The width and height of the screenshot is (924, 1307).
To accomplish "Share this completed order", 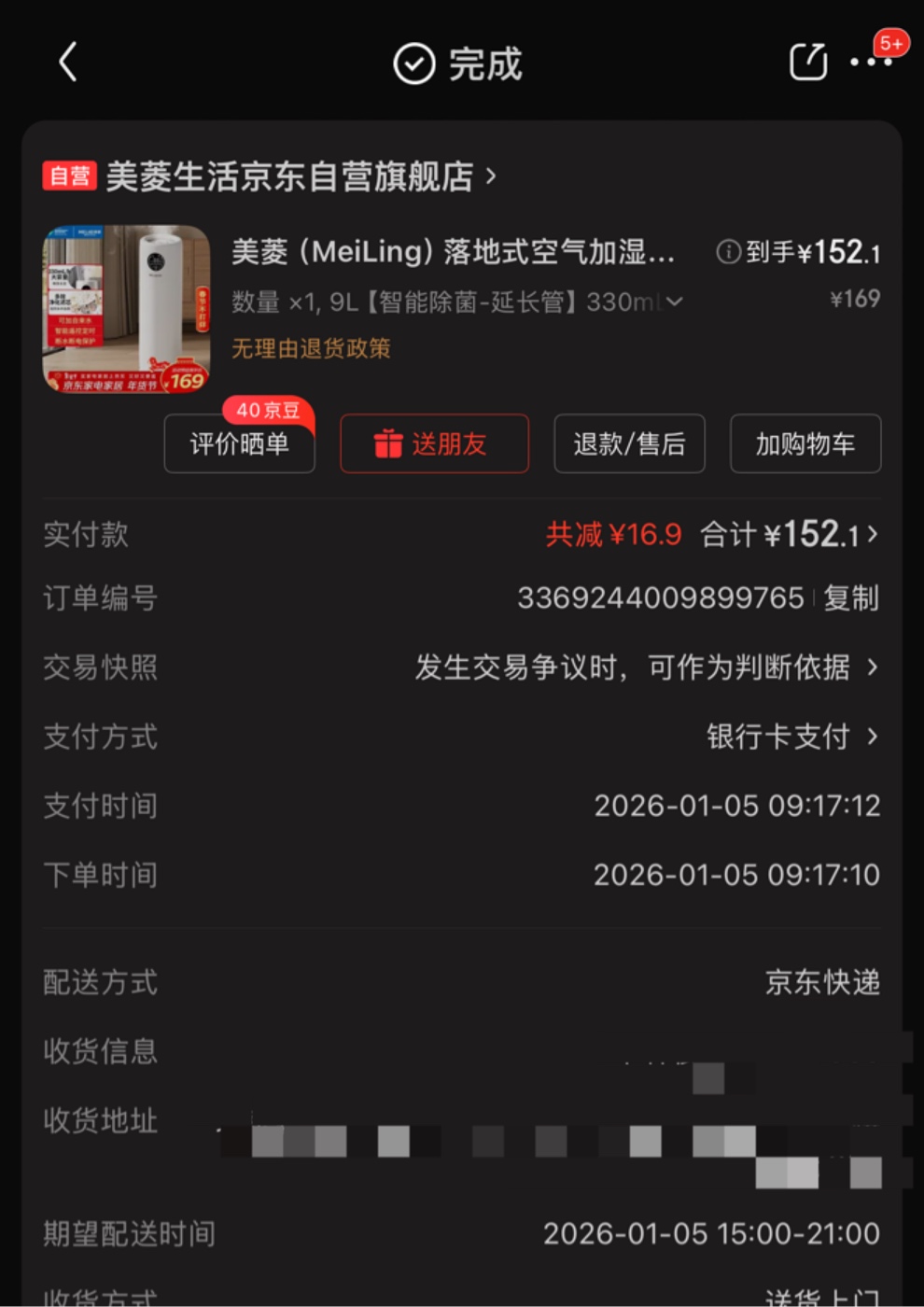I will [807, 63].
